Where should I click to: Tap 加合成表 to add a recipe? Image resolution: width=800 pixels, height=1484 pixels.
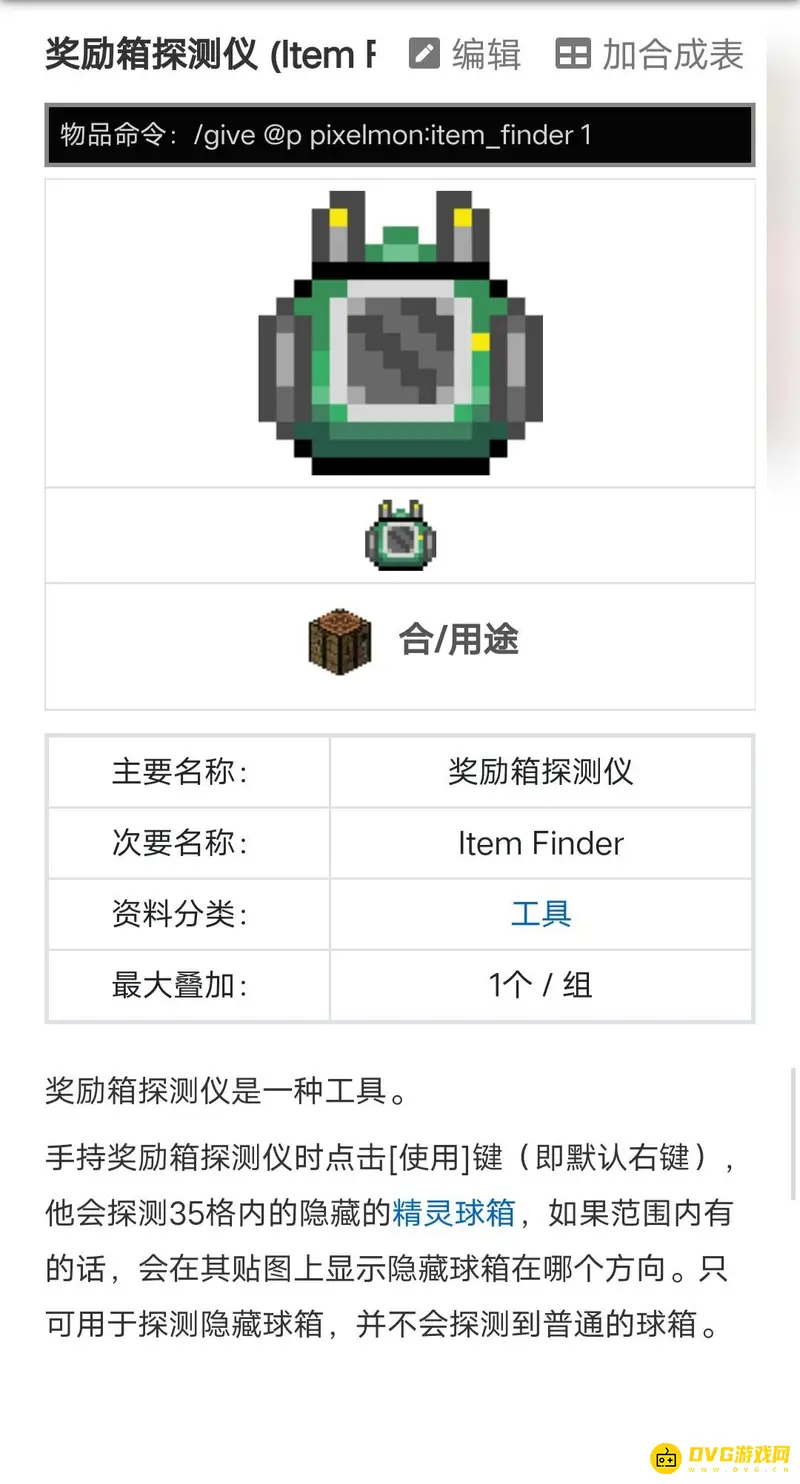point(650,55)
